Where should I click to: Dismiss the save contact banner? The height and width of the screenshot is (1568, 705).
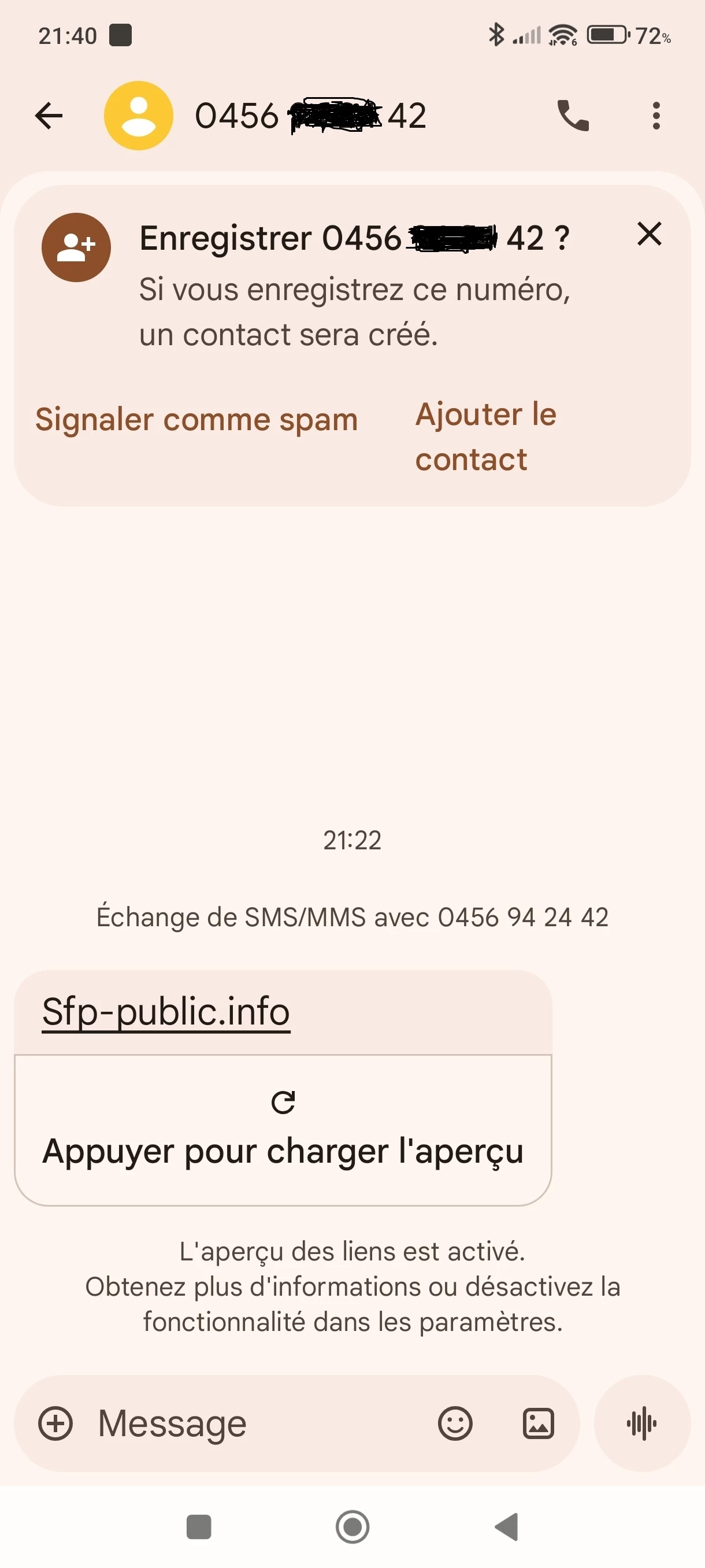click(649, 234)
